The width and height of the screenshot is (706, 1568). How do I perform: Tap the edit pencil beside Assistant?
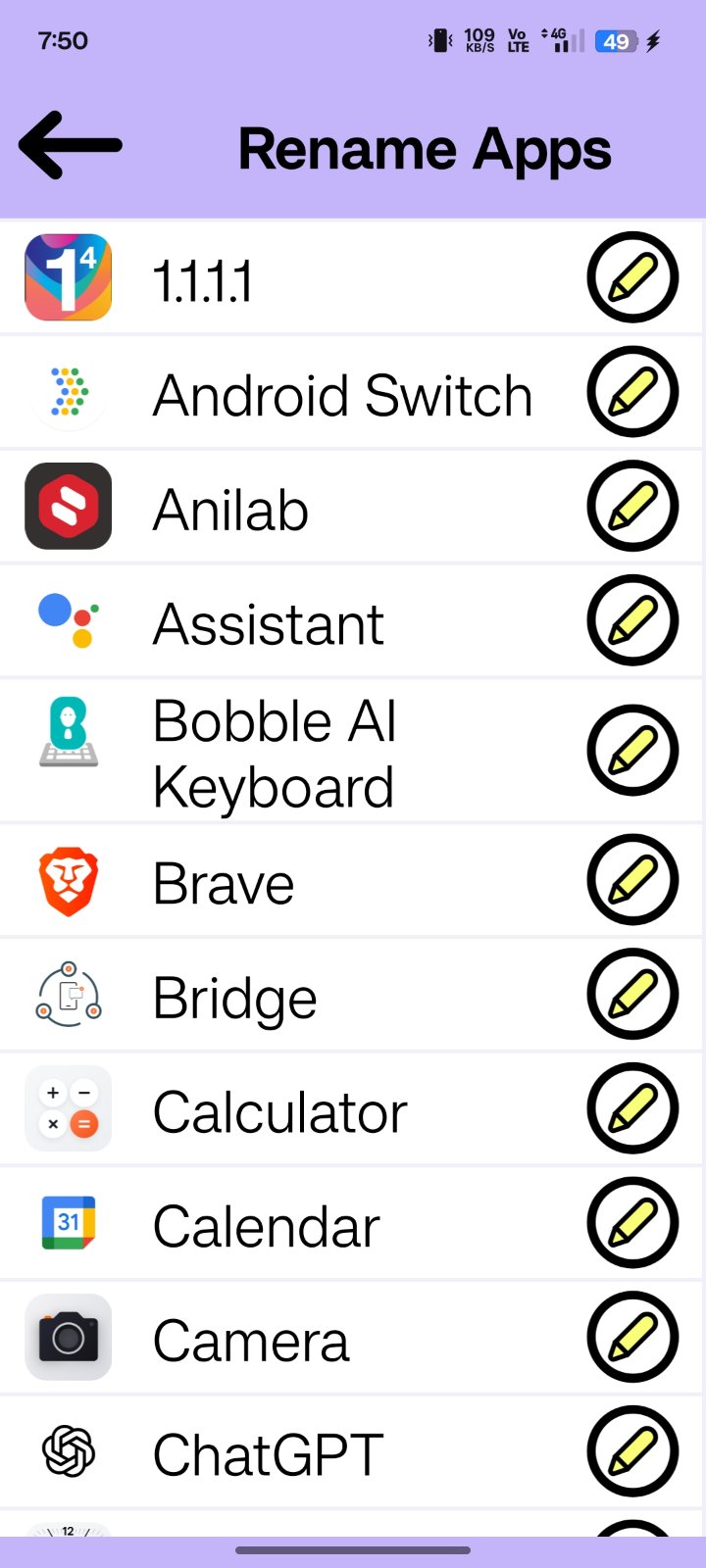[632, 620]
